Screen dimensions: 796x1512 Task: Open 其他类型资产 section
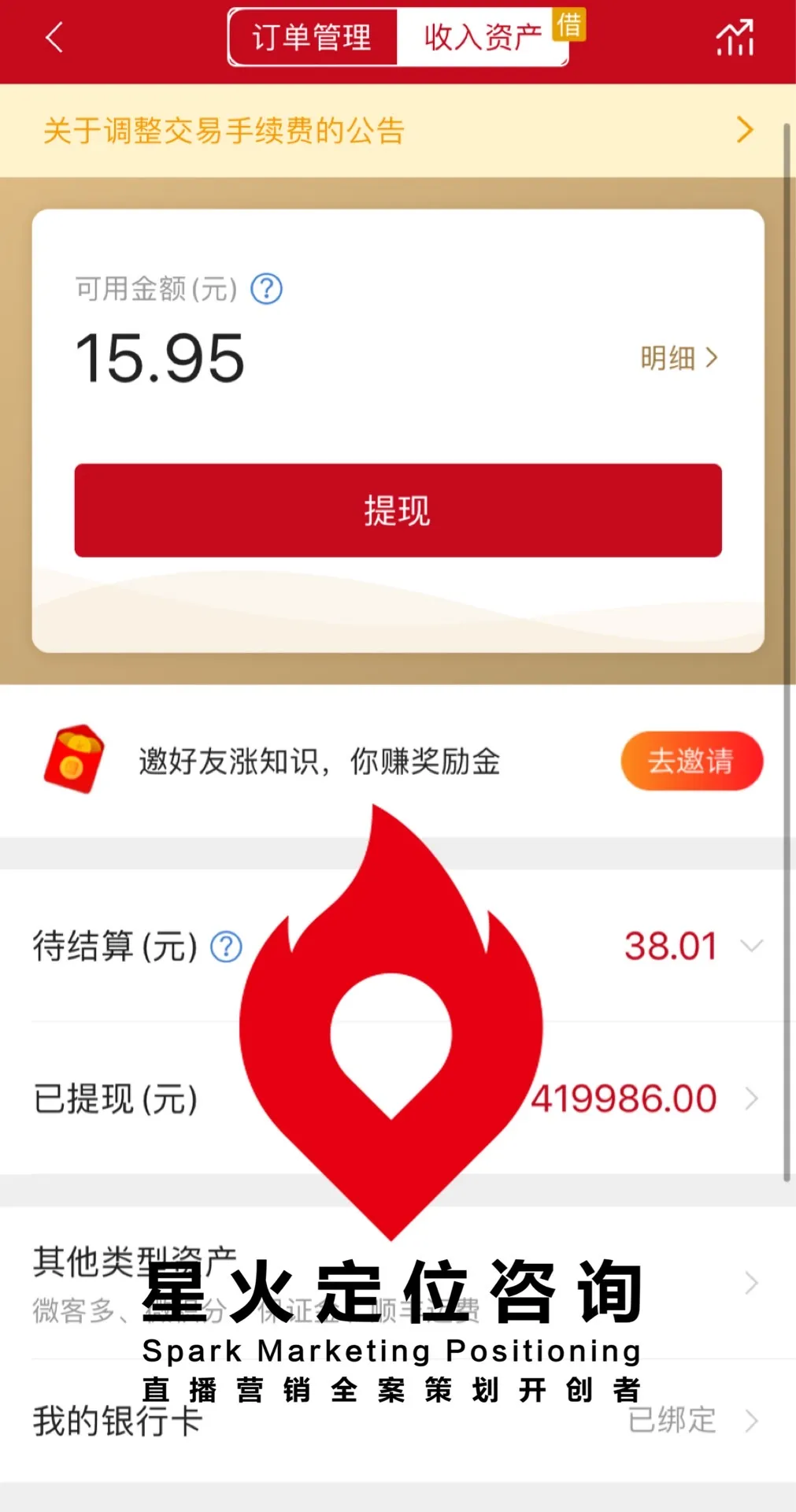click(398, 1283)
